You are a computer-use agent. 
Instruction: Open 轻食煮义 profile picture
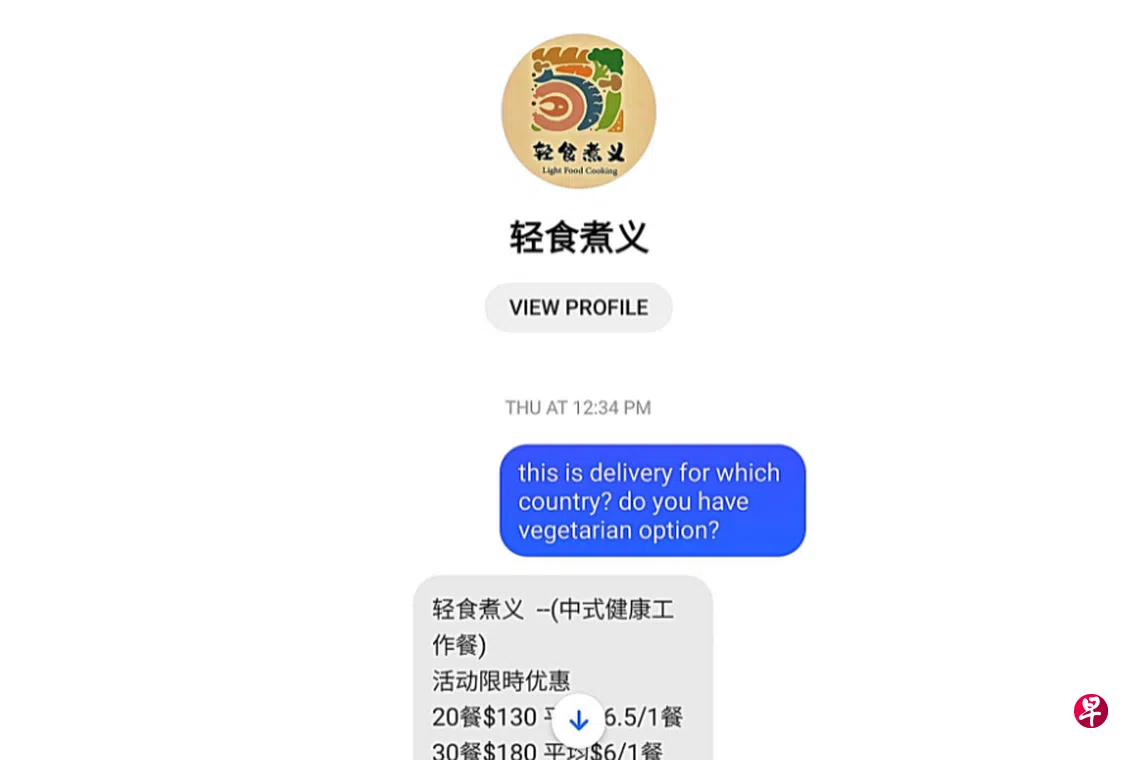tap(578, 110)
